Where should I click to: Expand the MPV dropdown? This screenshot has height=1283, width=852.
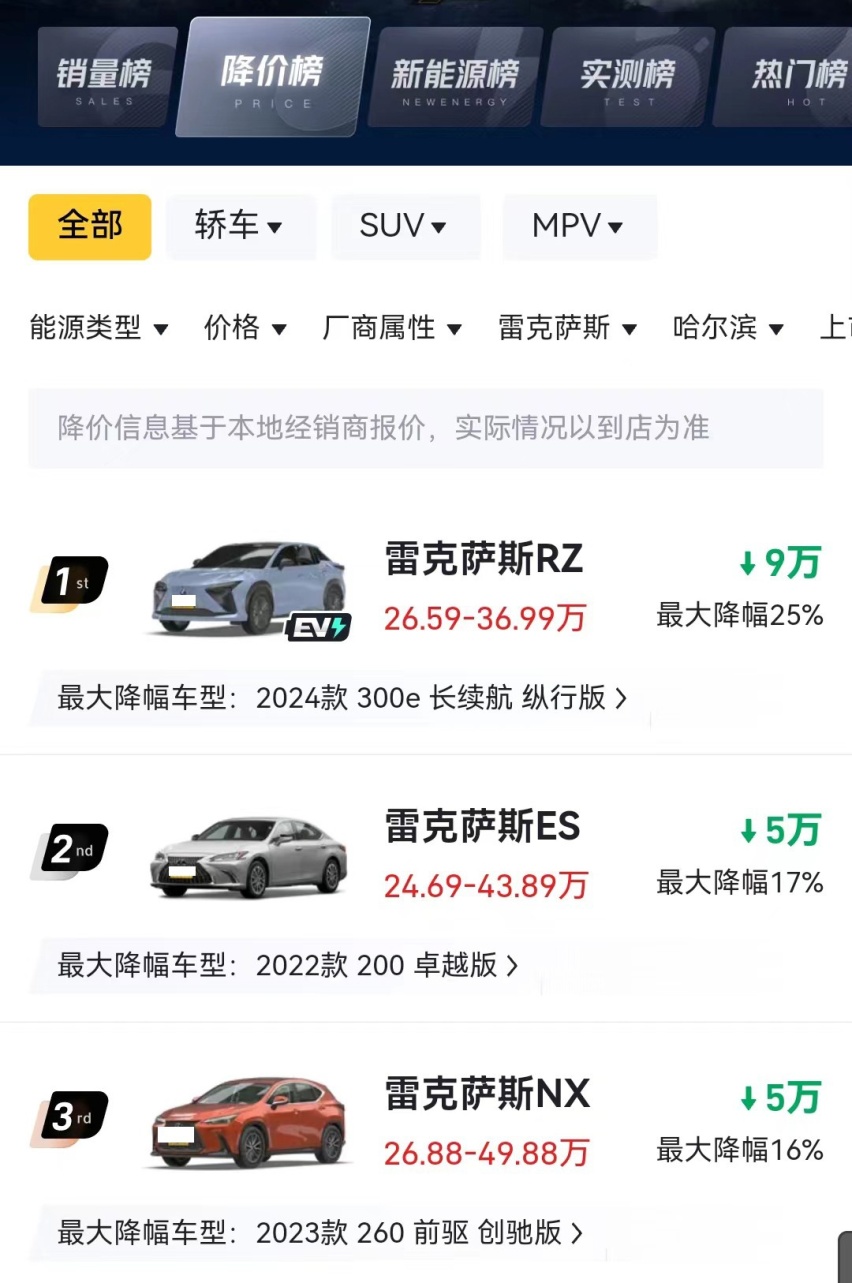click(580, 227)
